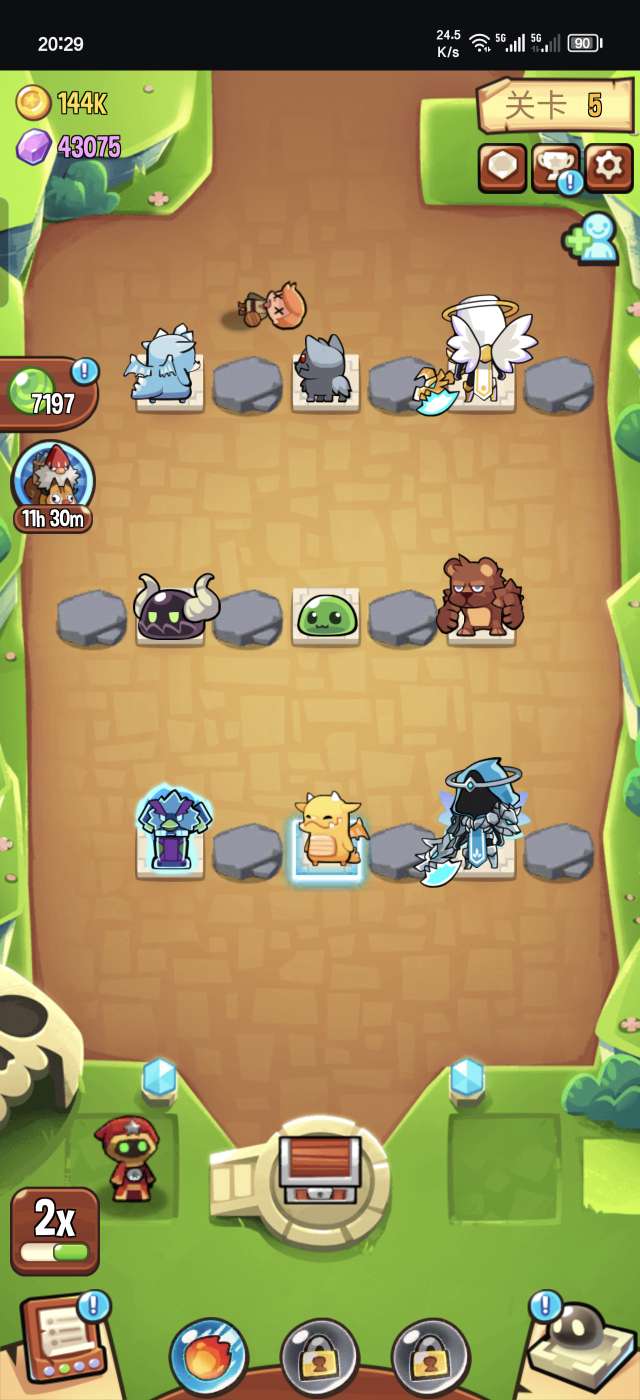This screenshot has height=1400, width=640.
Task: Tap the red hooded wizard character
Action: [128, 1158]
